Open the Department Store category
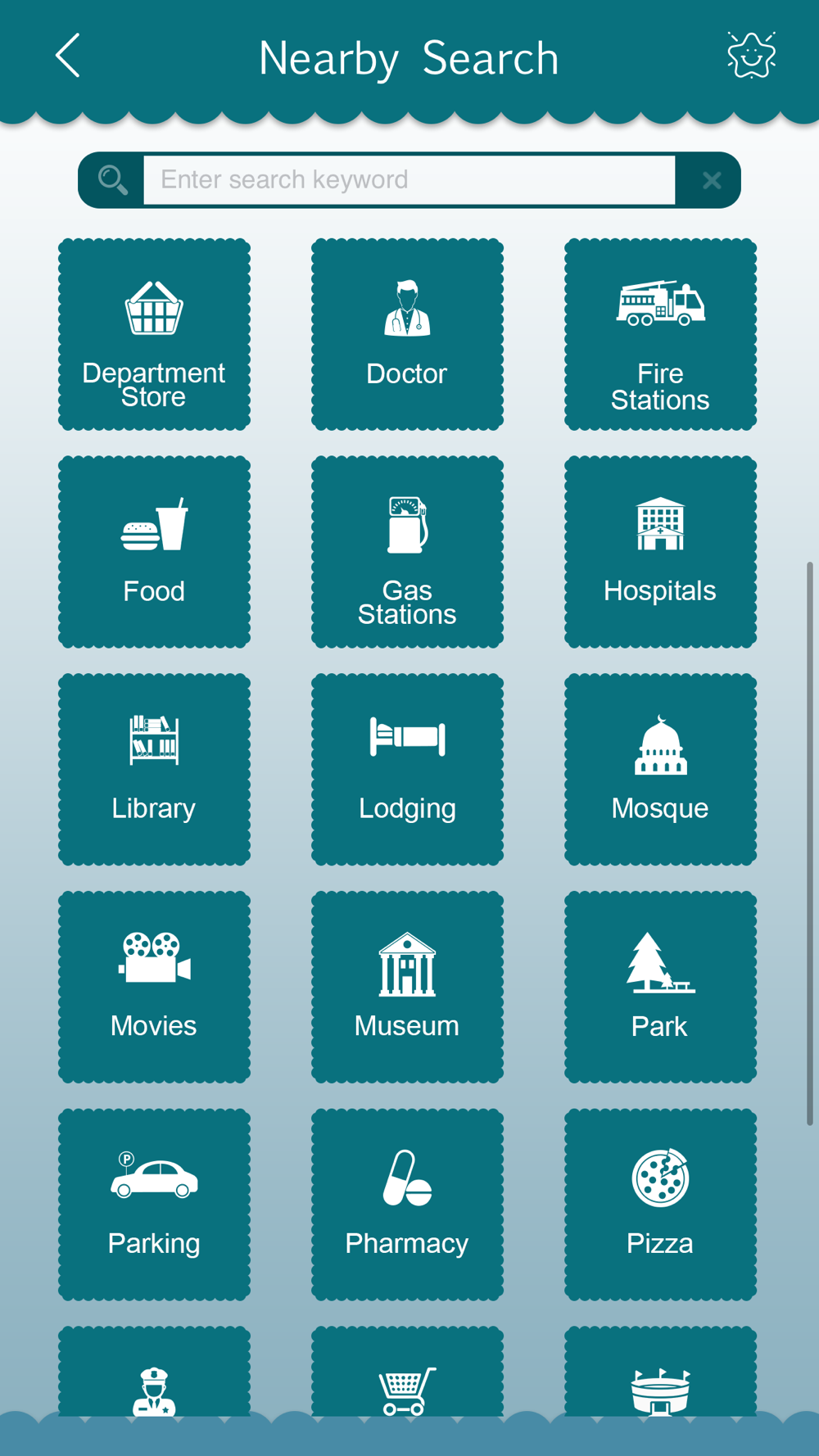Image resolution: width=819 pixels, height=1456 pixels. coord(154,334)
